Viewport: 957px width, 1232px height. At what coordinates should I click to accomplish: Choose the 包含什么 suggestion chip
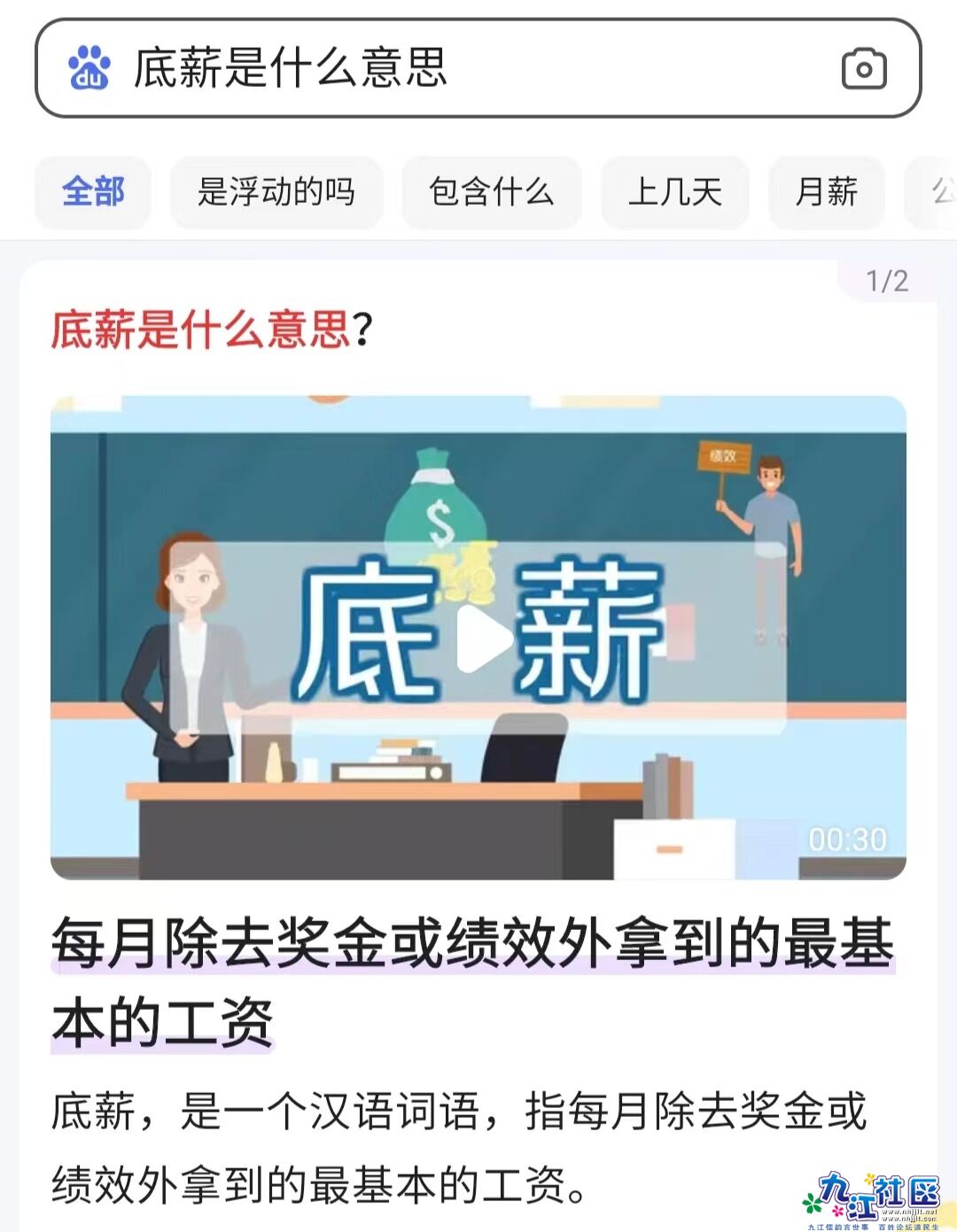coord(492,191)
